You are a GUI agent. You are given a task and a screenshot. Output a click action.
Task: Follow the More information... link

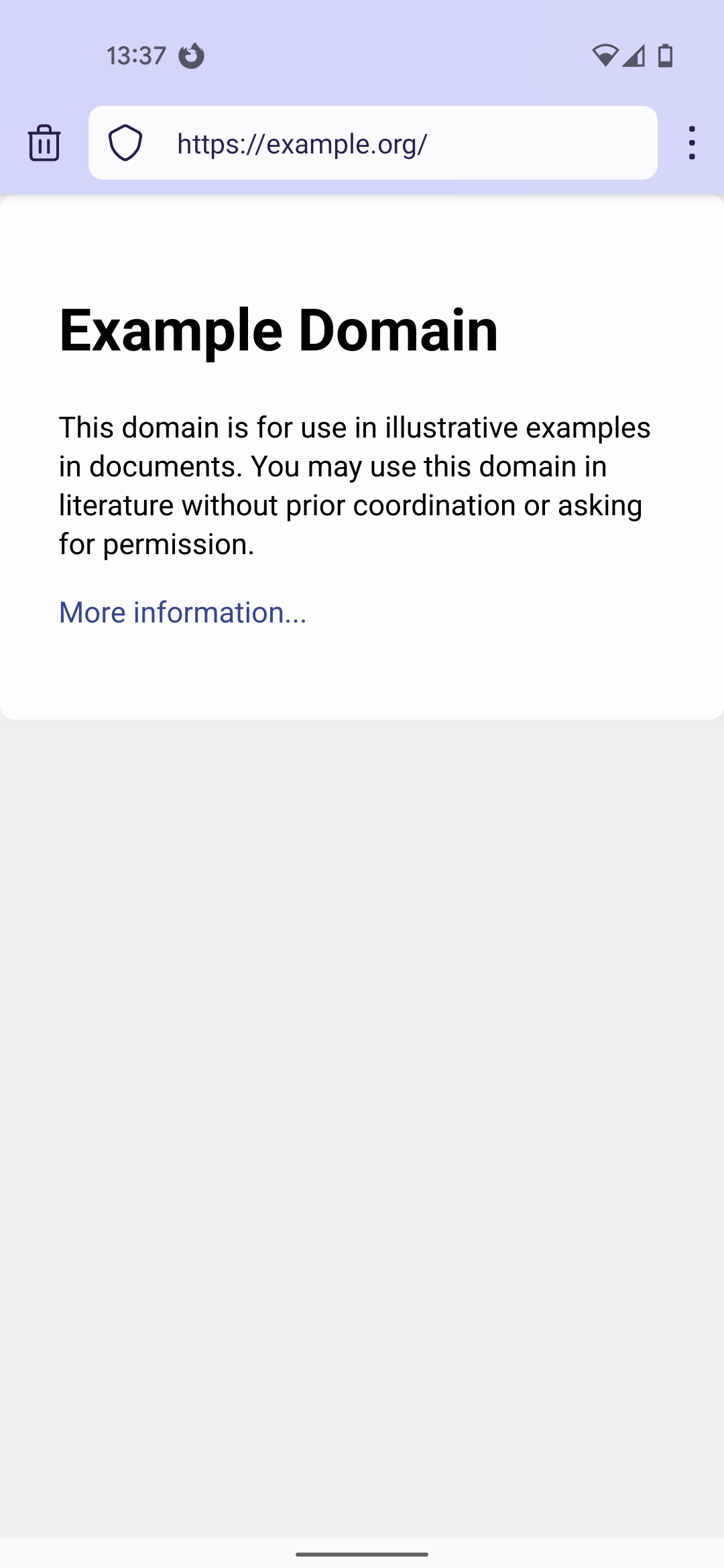click(x=182, y=612)
